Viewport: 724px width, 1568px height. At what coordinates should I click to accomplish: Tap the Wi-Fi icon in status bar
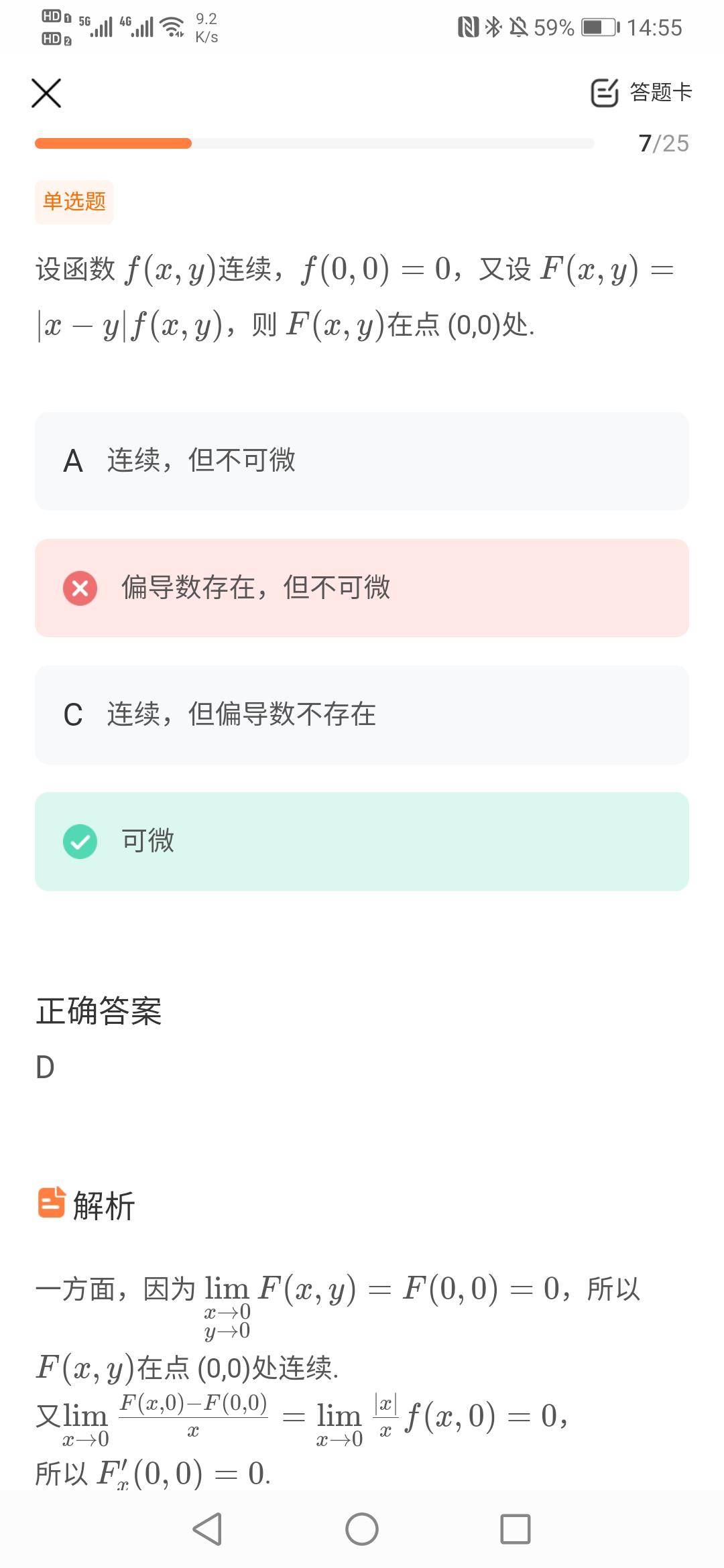pos(173,25)
